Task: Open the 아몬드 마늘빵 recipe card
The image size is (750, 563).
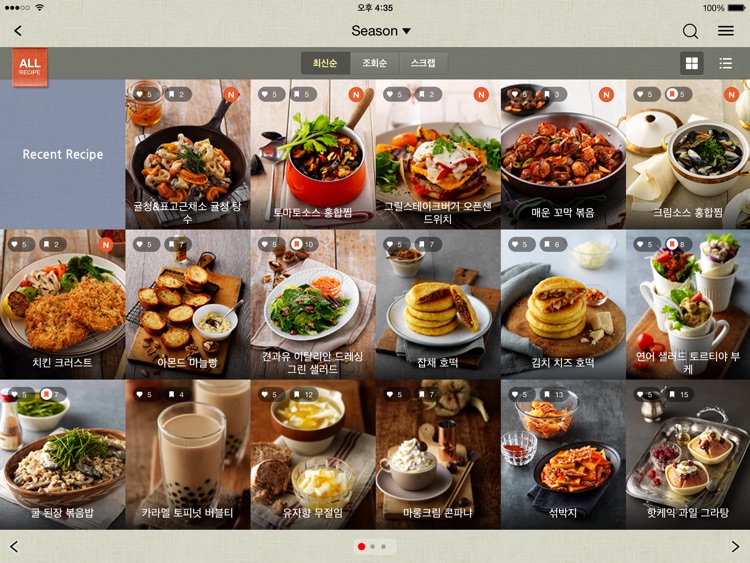Action: [x=187, y=305]
